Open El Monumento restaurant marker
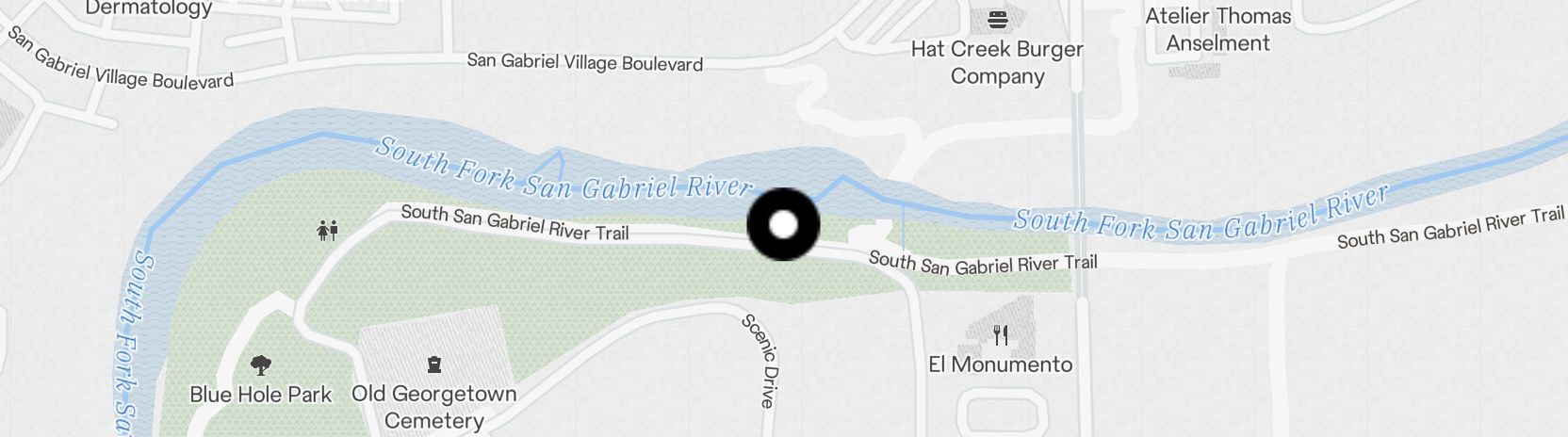 1001,335
